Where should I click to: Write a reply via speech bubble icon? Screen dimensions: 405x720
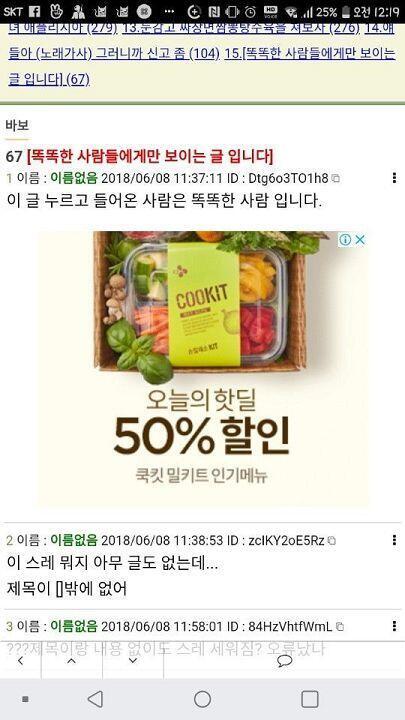(x=285, y=661)
